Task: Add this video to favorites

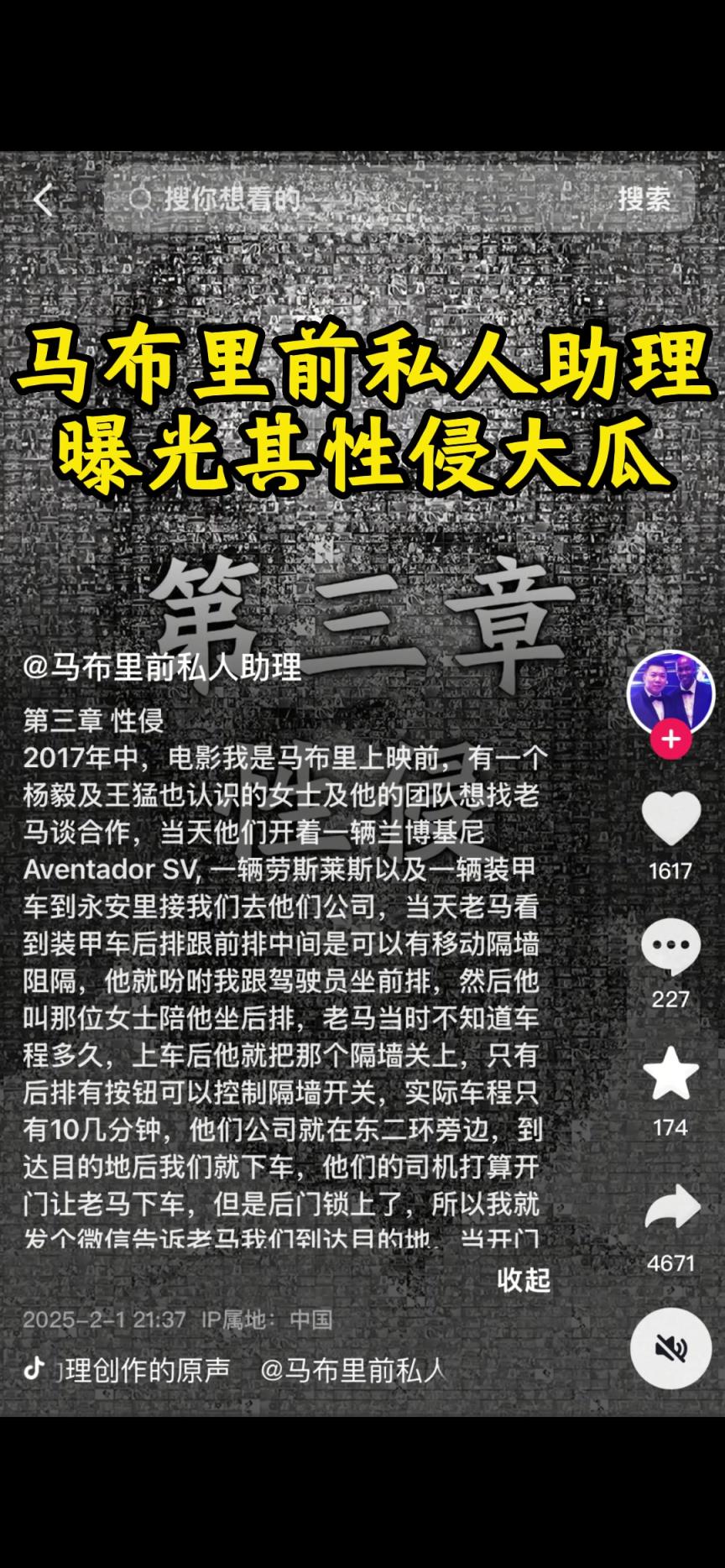Action: point(670,1074)
